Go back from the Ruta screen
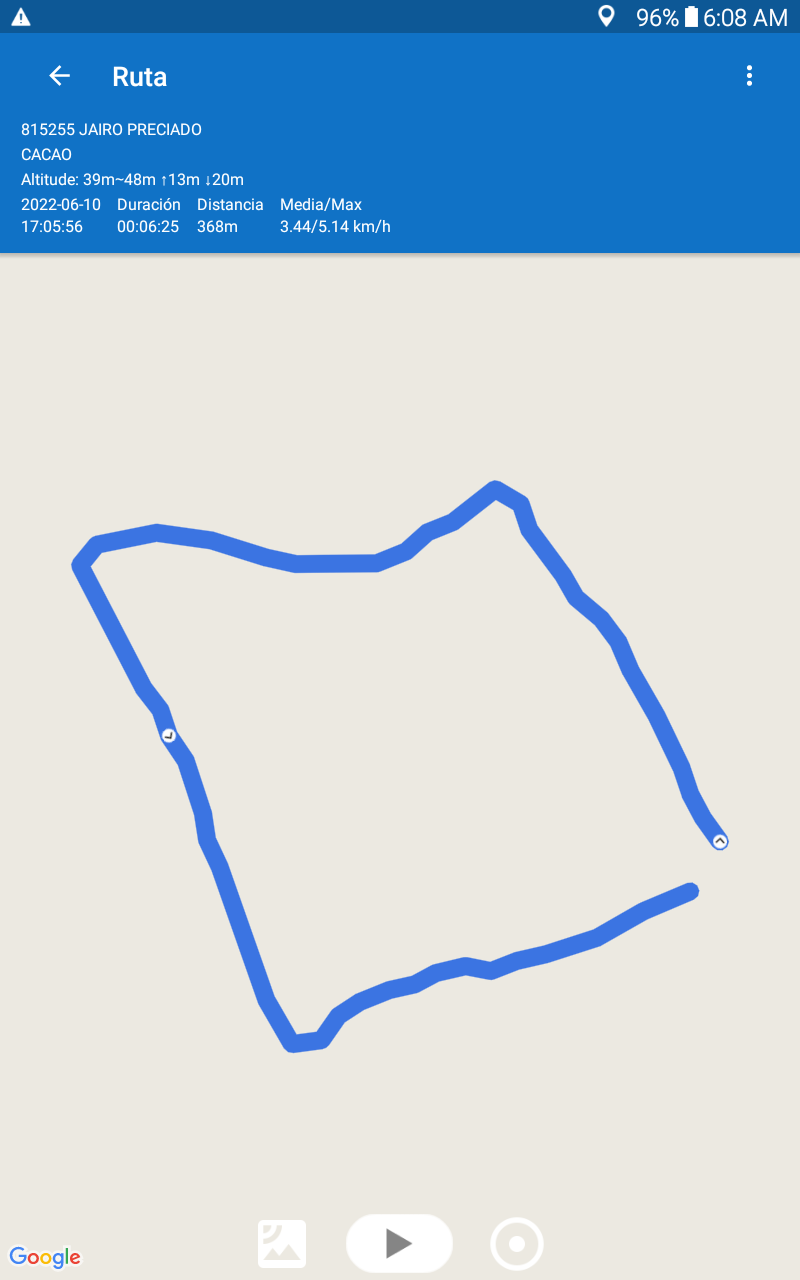The width and height of the screenshot is (800, 1280). 60,76
